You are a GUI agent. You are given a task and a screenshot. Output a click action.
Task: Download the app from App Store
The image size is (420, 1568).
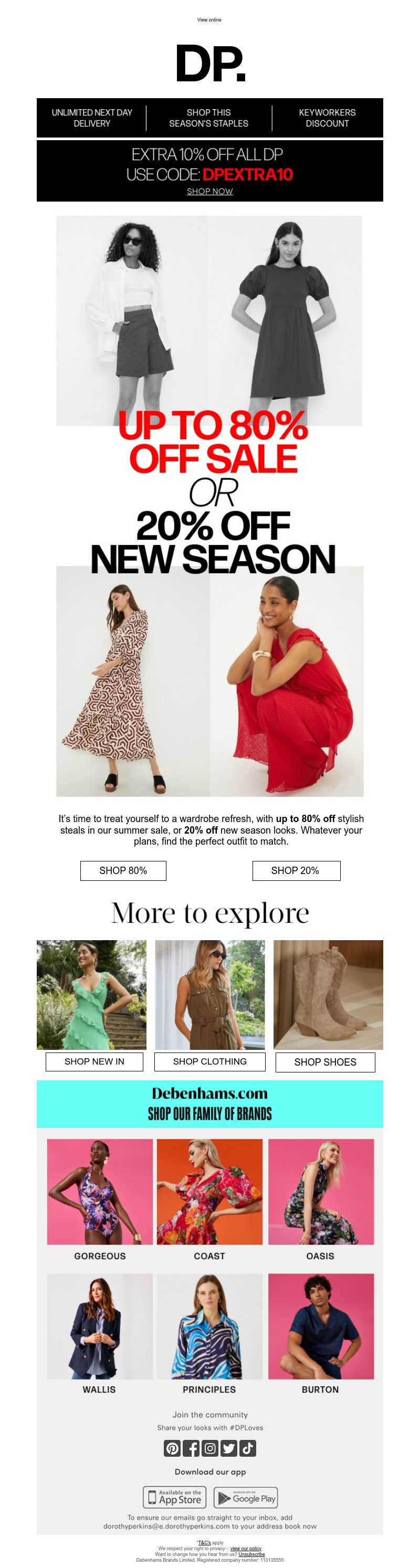click(x=175, y=1497)
